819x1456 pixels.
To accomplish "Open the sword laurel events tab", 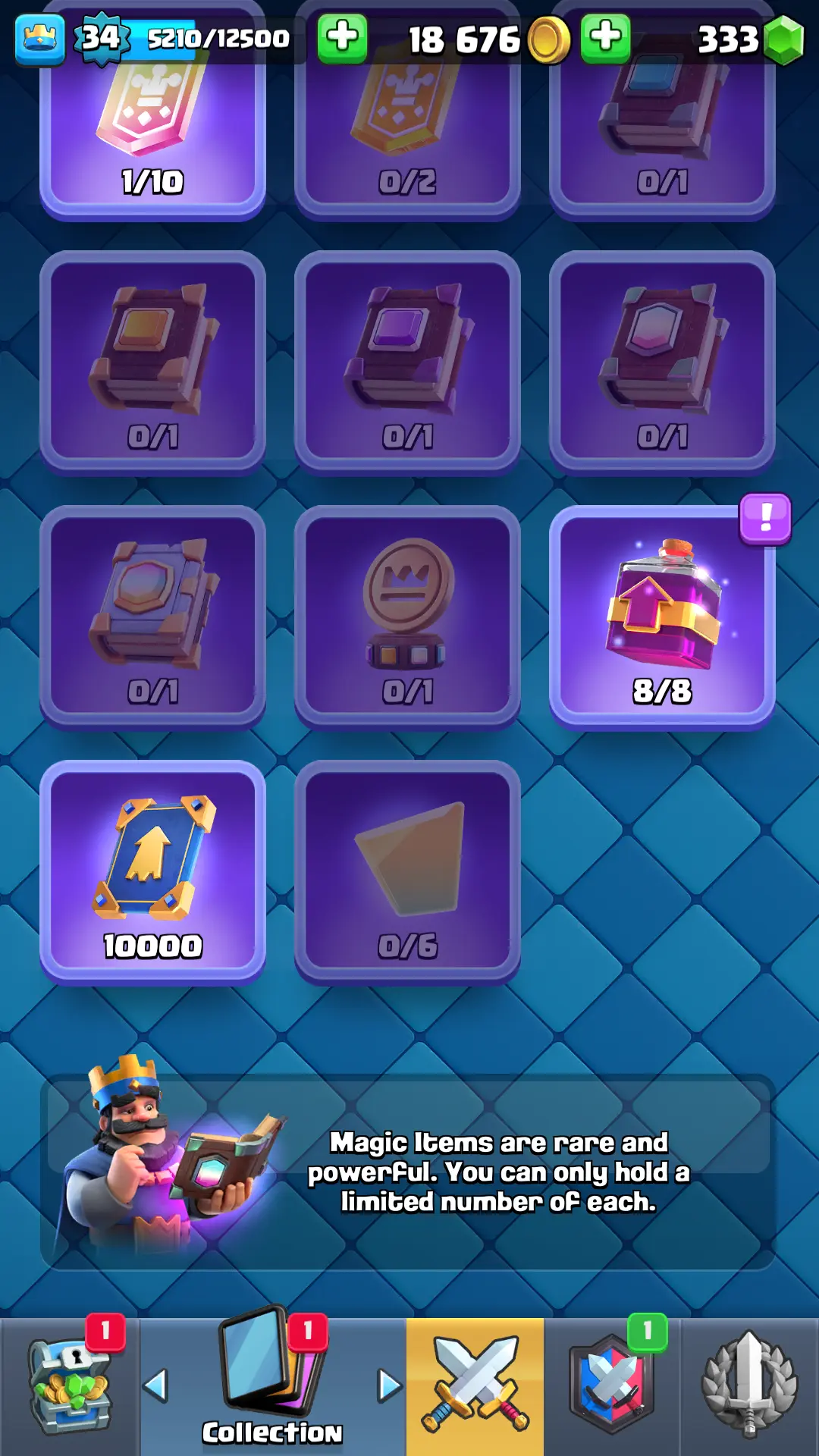I will click(749, 1386).
